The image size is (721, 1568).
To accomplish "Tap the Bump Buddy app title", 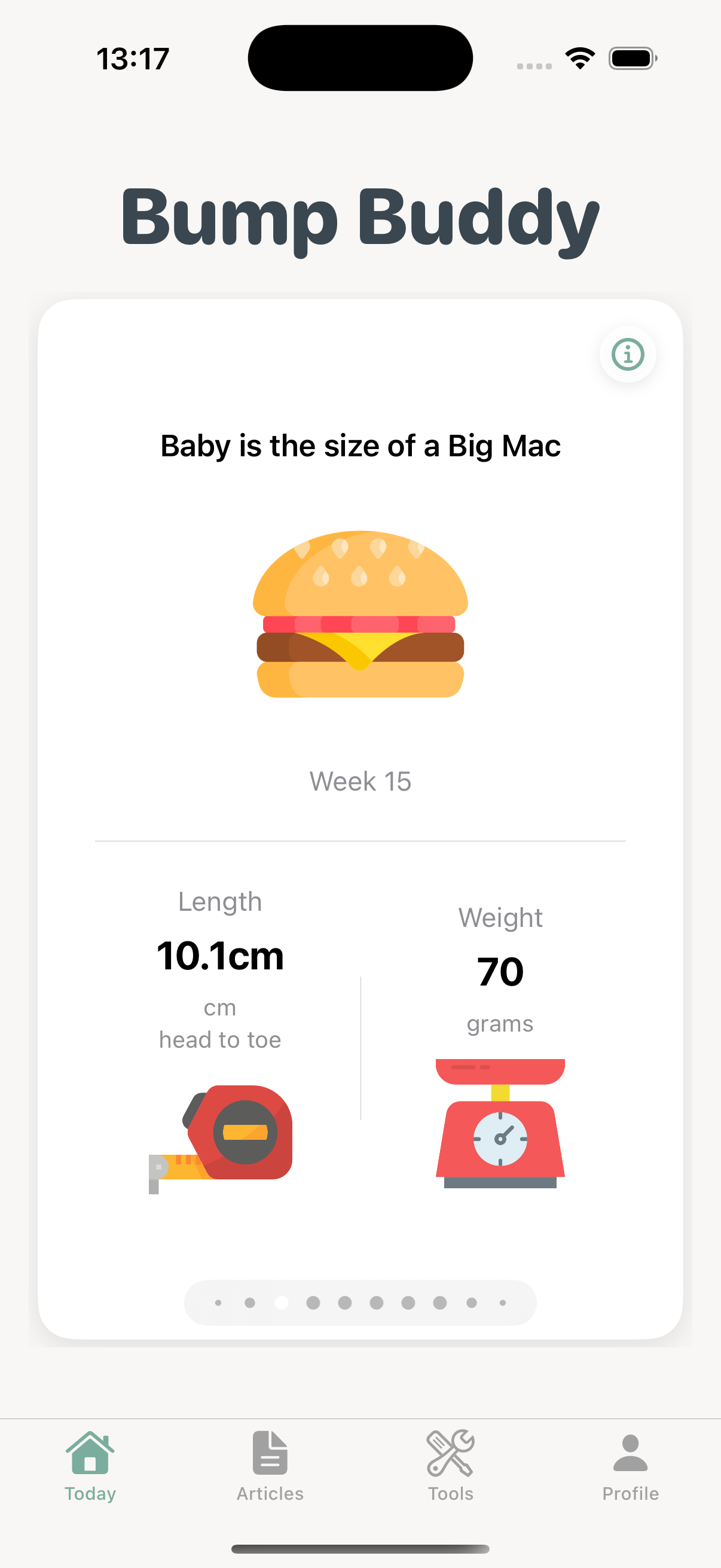I will click(360, 218).
